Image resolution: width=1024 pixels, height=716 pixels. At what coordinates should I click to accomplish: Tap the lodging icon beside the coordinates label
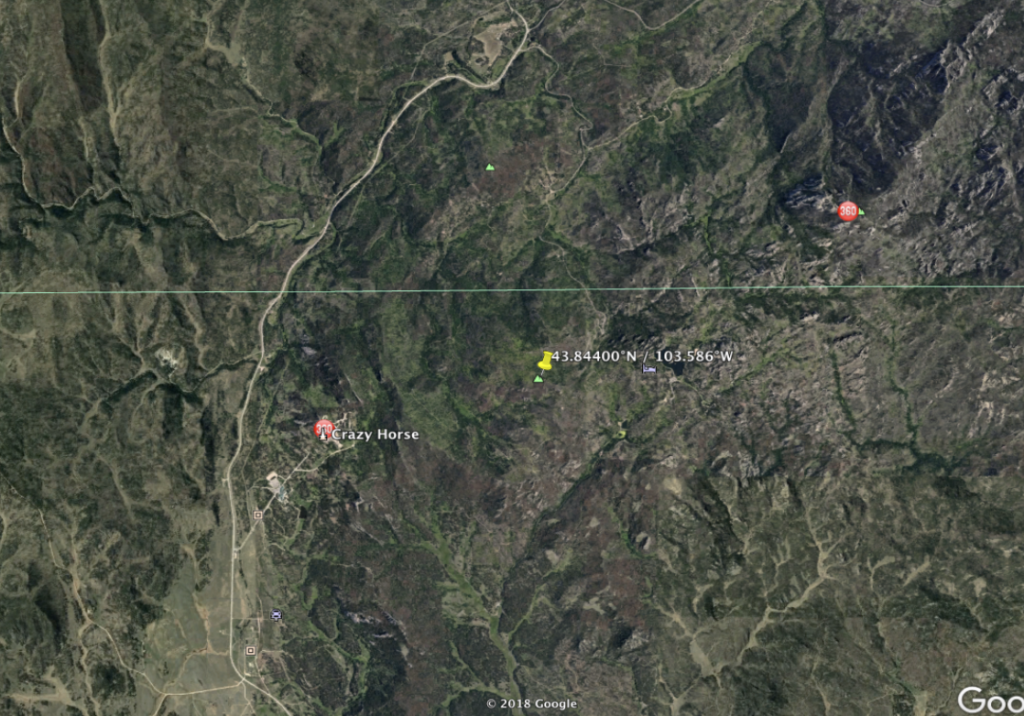(x=649, y=370)
